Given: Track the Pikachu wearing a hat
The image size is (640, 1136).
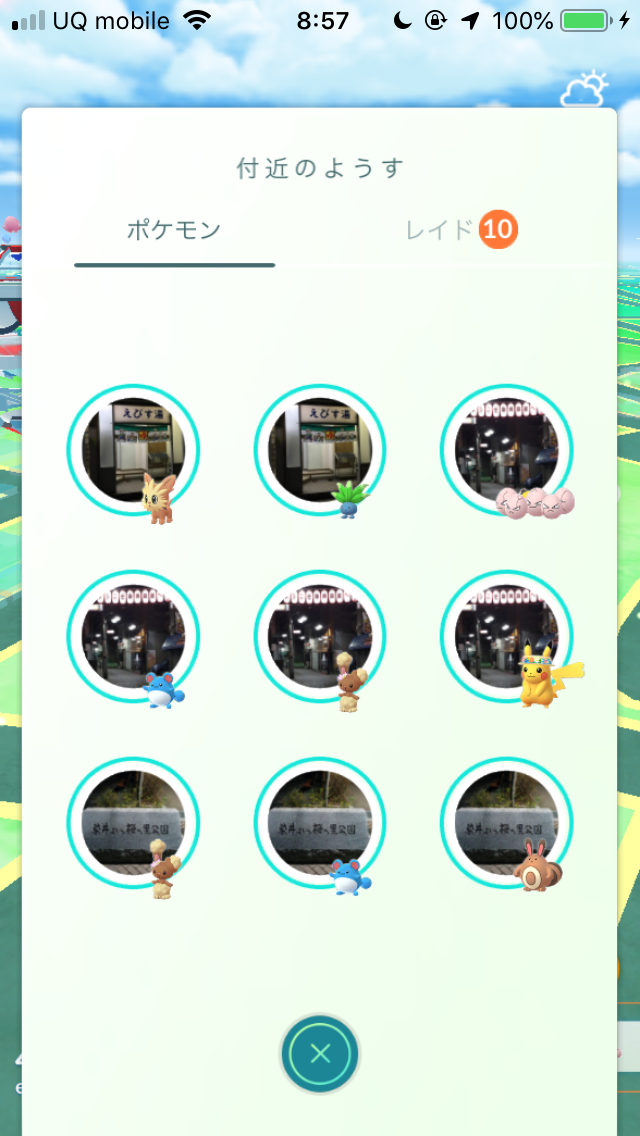Looking at the screenshot, I should [507, 637].
